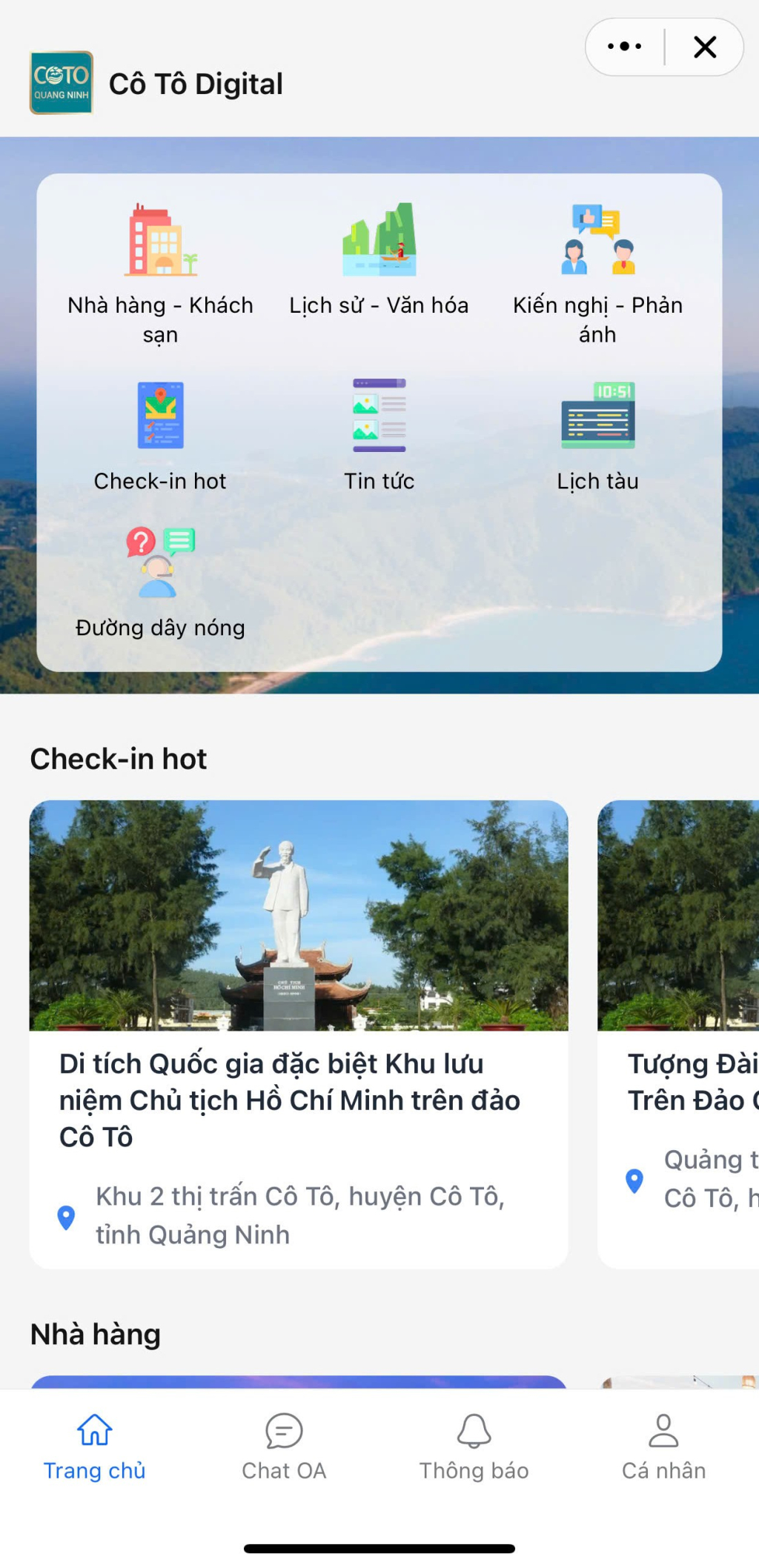Switch to the Chat OA tab
759x1568 pixels.
(x=284, y=1446)
